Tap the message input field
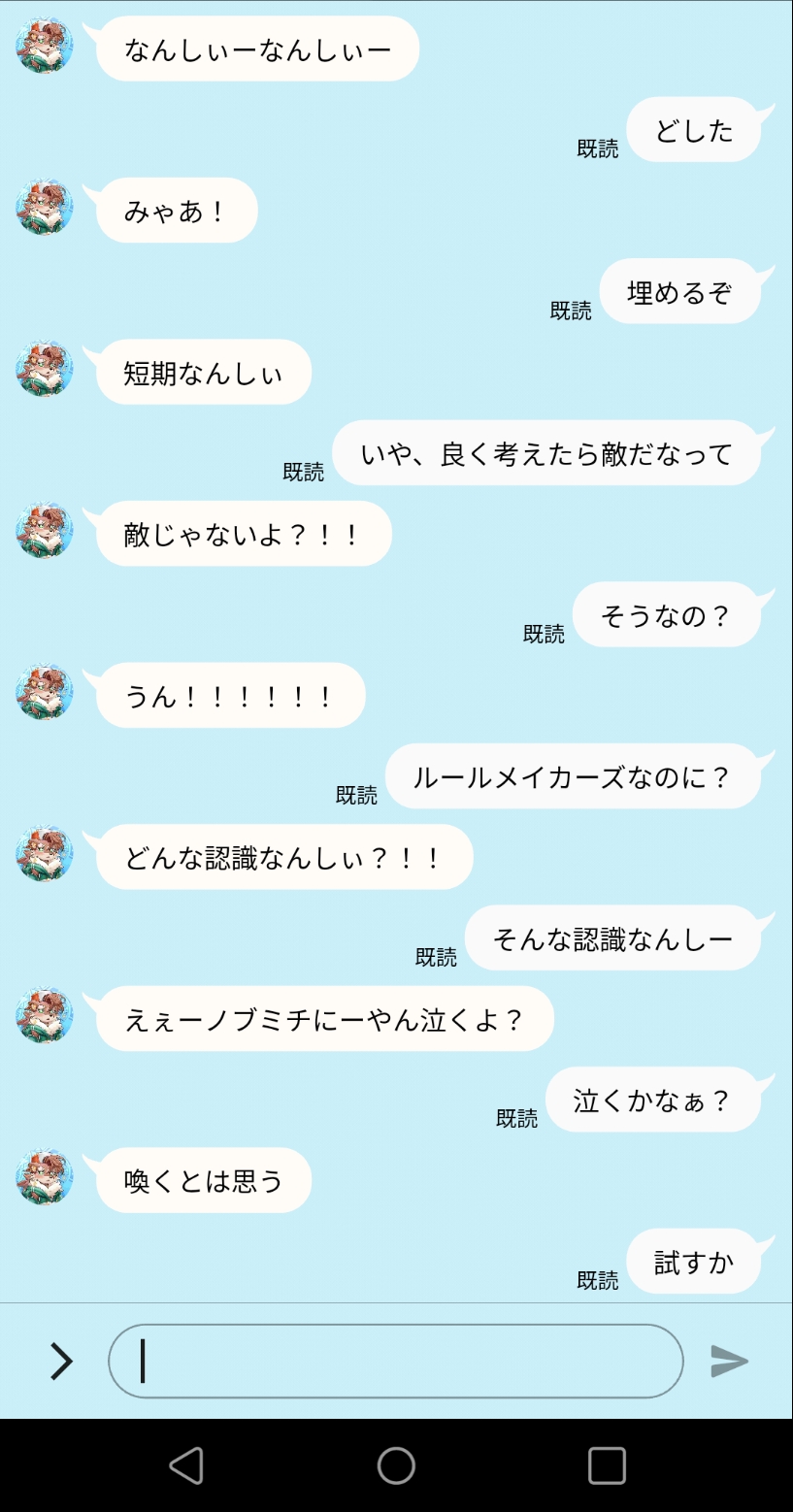Image resolution: width=793 pixels, height=1512 pixels. point(395,1361)
